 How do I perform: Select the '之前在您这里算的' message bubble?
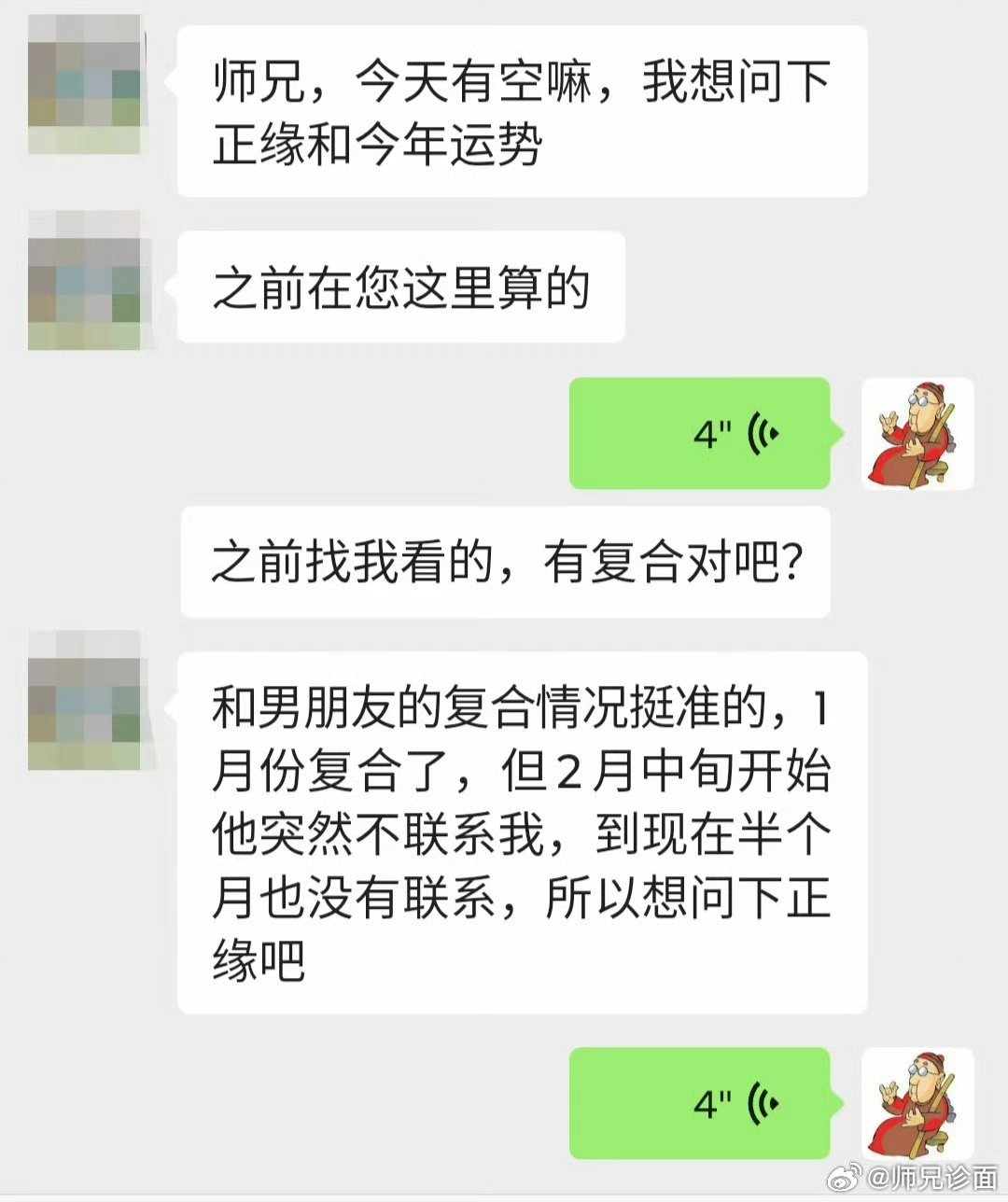(401, 287)
